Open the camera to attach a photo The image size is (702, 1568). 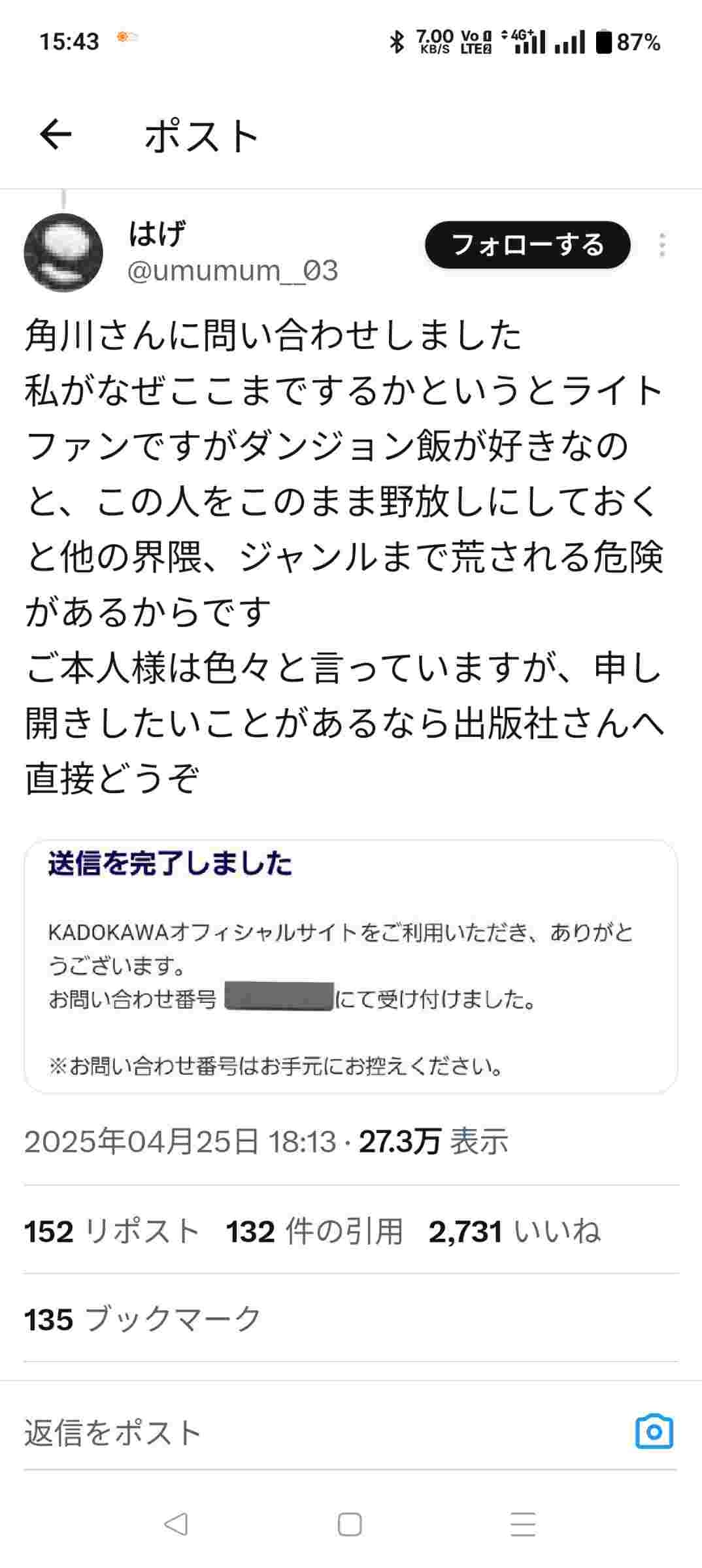click(654, 1432)
